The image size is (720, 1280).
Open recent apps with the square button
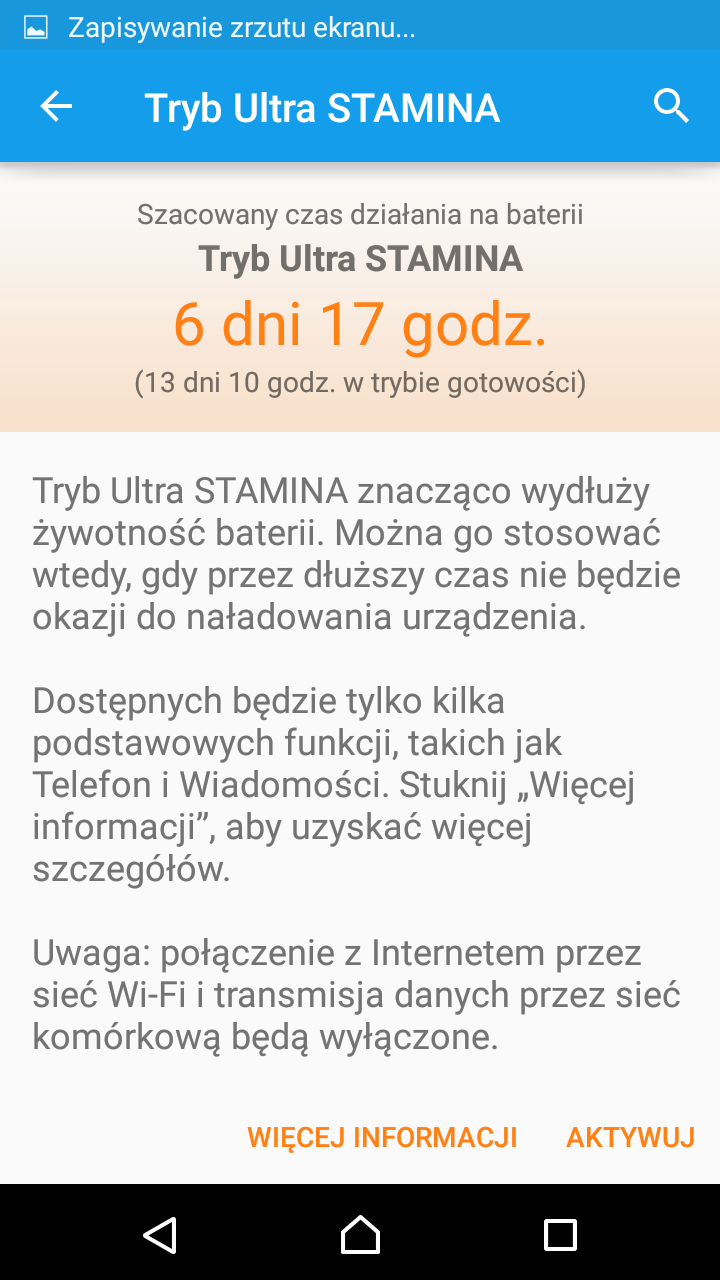[x=560, y=1234]
